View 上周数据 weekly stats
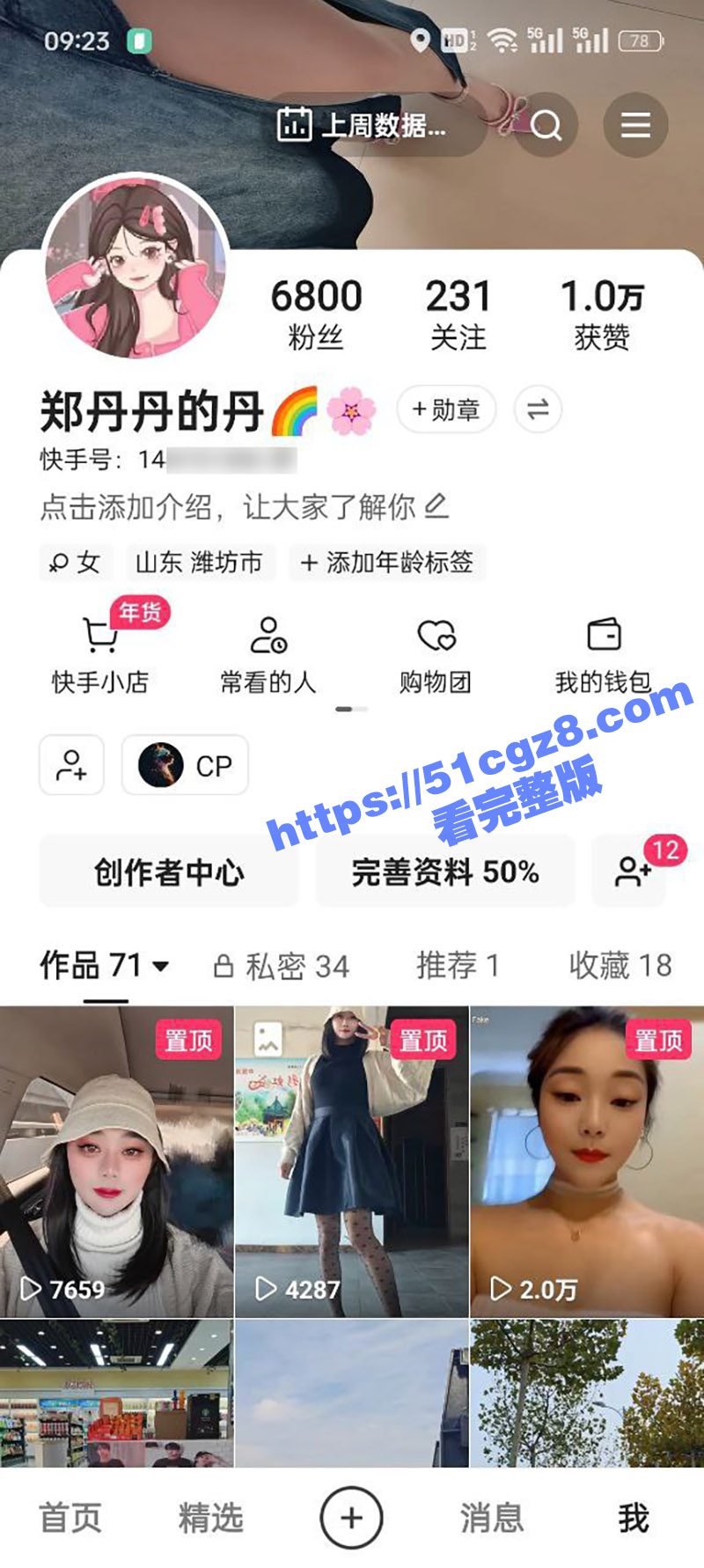Image resolution: width=704 pixels, height=1568 pixels. (x=363, y=126)
